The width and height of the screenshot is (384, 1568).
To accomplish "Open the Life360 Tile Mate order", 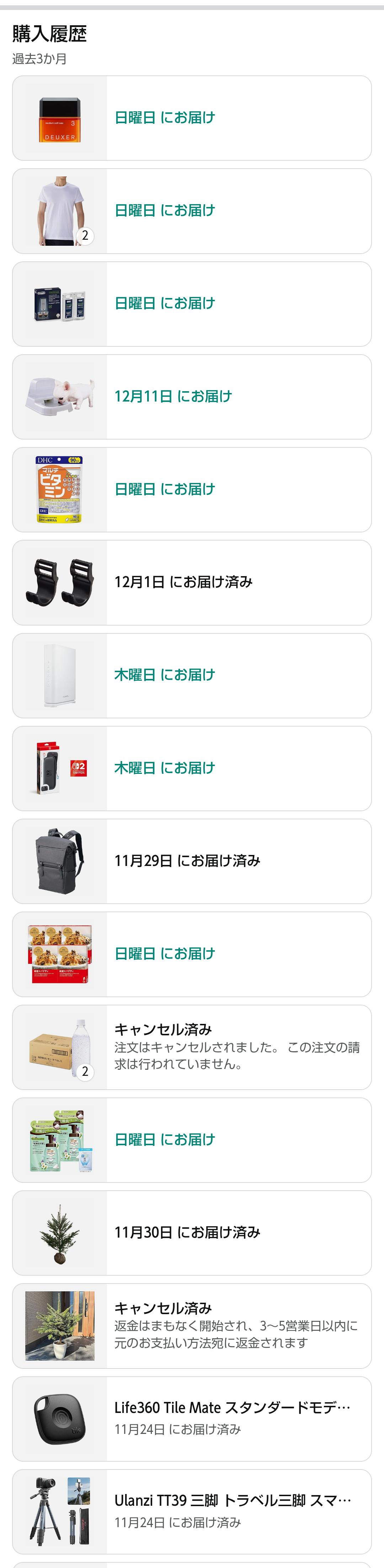I will (x=192, y=1419).
